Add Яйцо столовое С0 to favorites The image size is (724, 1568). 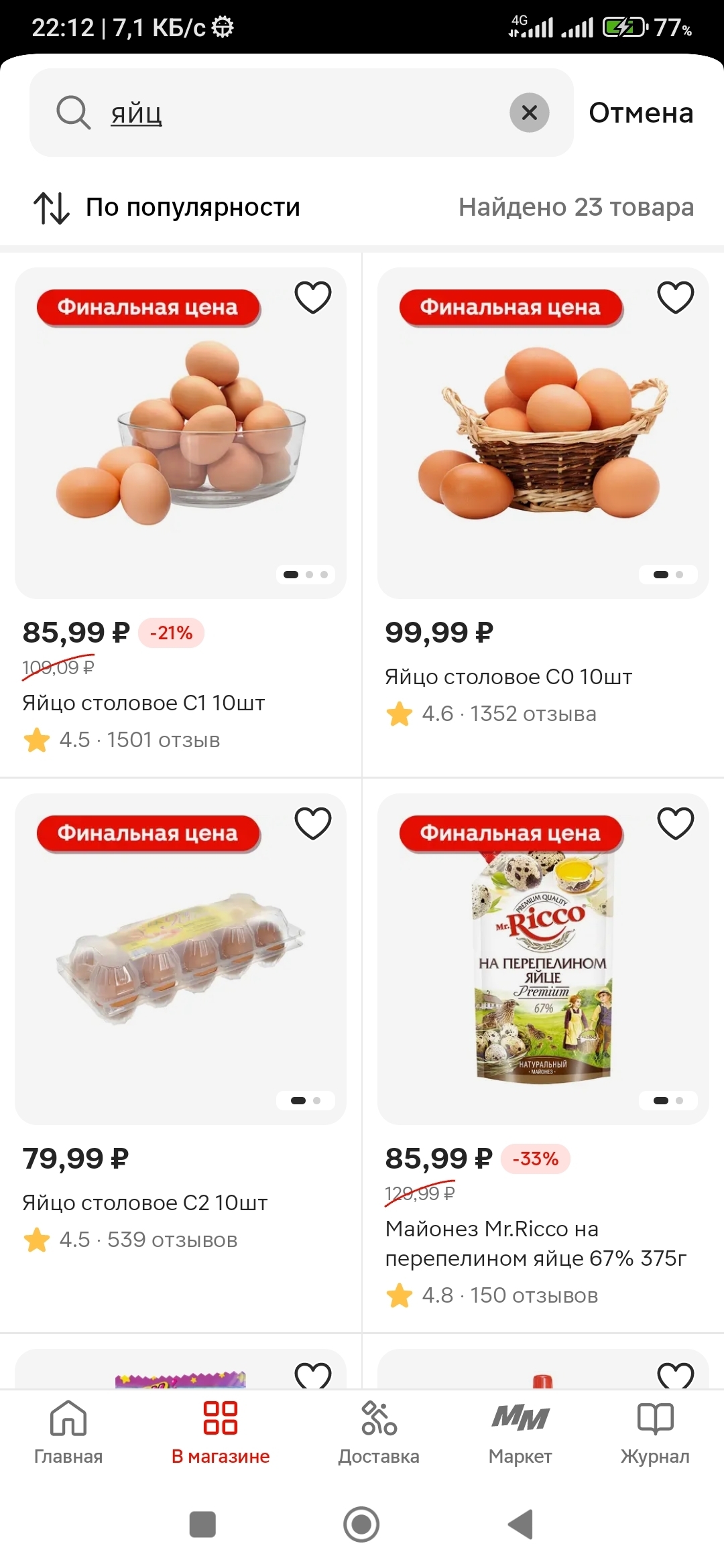tap(675, 298)
